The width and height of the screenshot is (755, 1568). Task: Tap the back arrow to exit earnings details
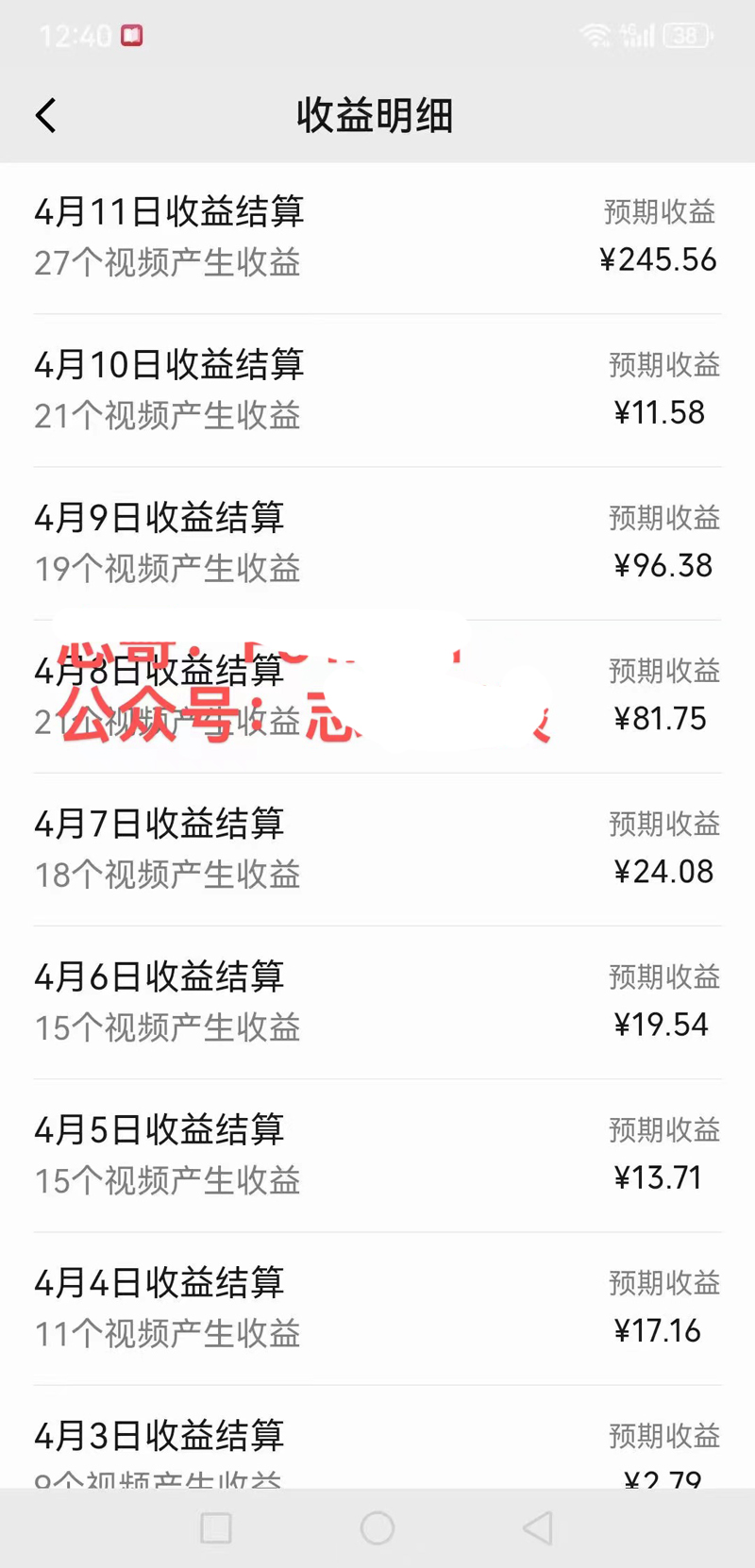[44, 113]
